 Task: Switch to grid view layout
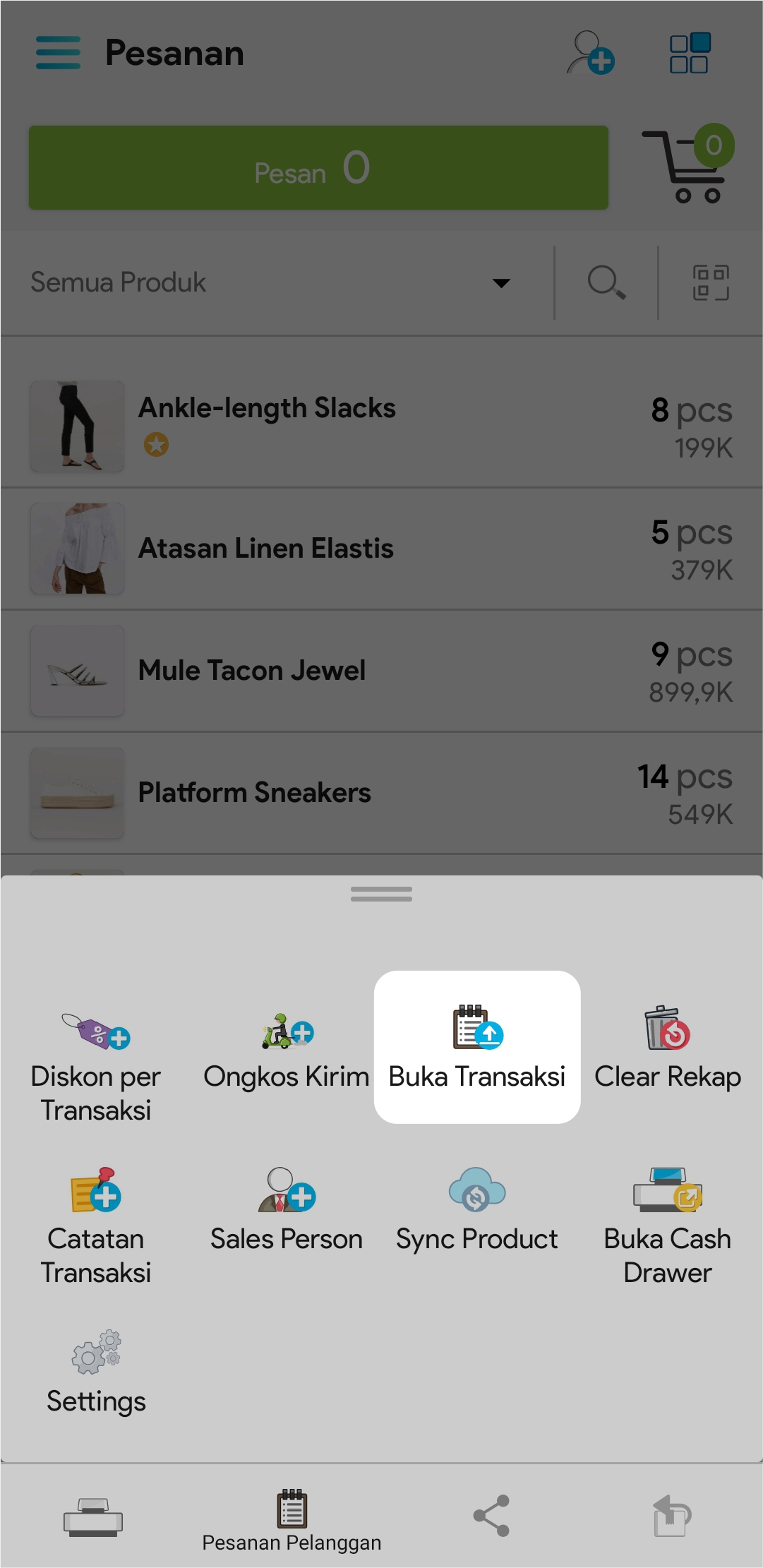coord(690,53)
